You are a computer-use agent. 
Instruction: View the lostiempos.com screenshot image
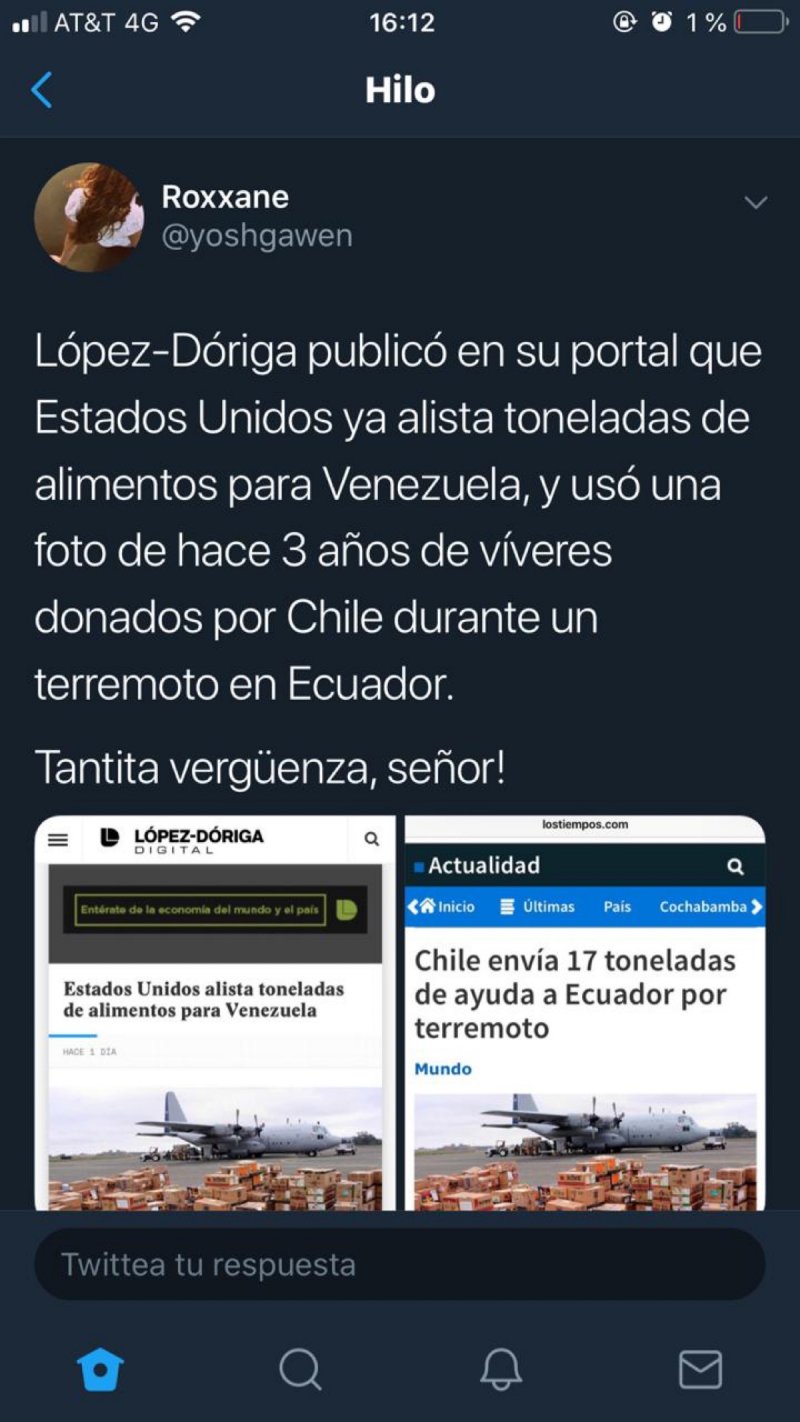coord(585,1013)
